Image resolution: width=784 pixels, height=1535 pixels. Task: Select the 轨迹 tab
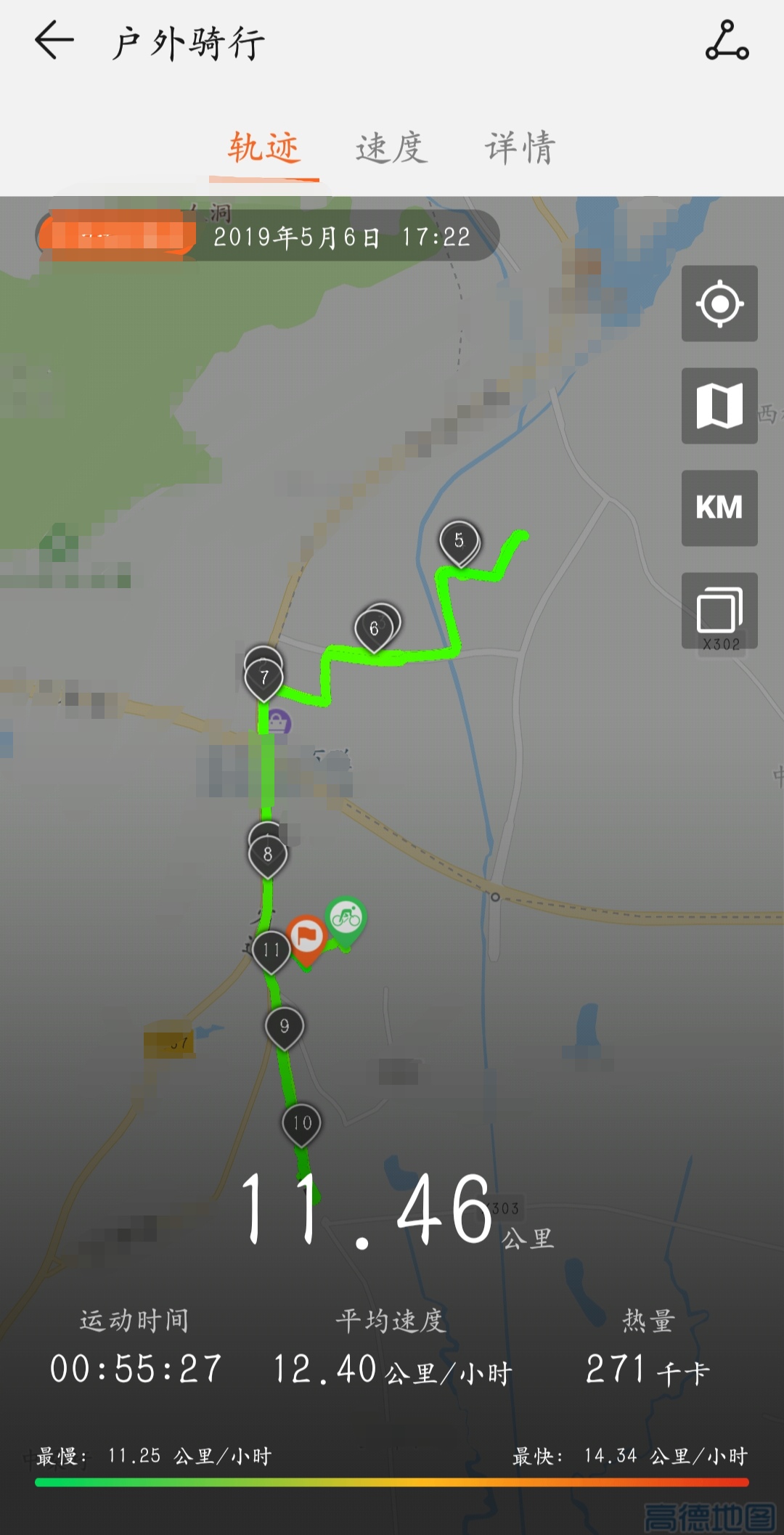[x=264, y=147]
